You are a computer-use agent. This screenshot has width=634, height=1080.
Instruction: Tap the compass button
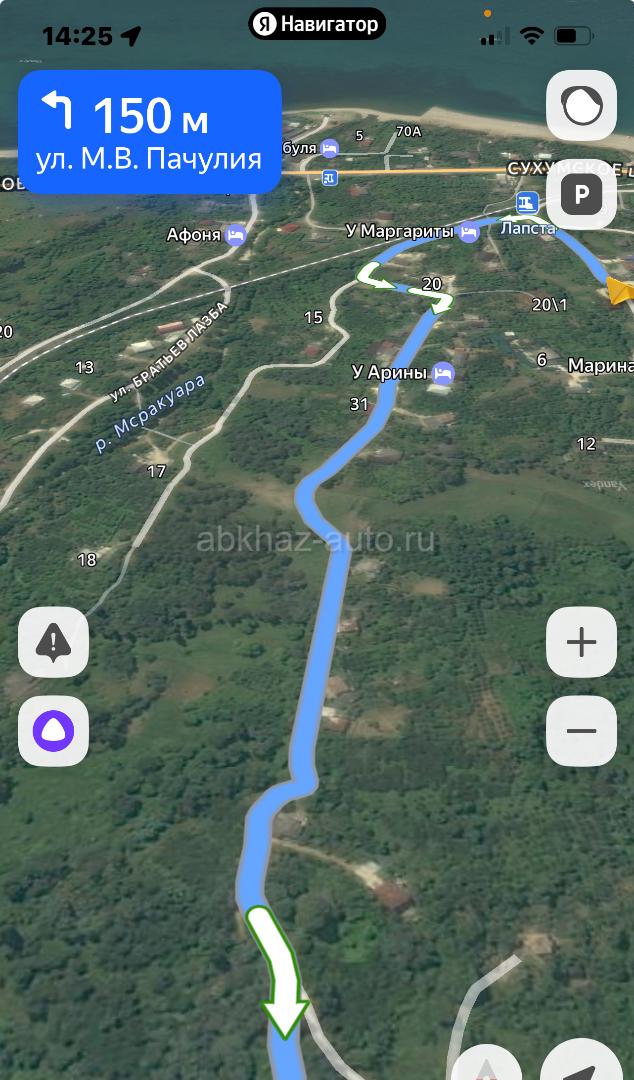488,1064
